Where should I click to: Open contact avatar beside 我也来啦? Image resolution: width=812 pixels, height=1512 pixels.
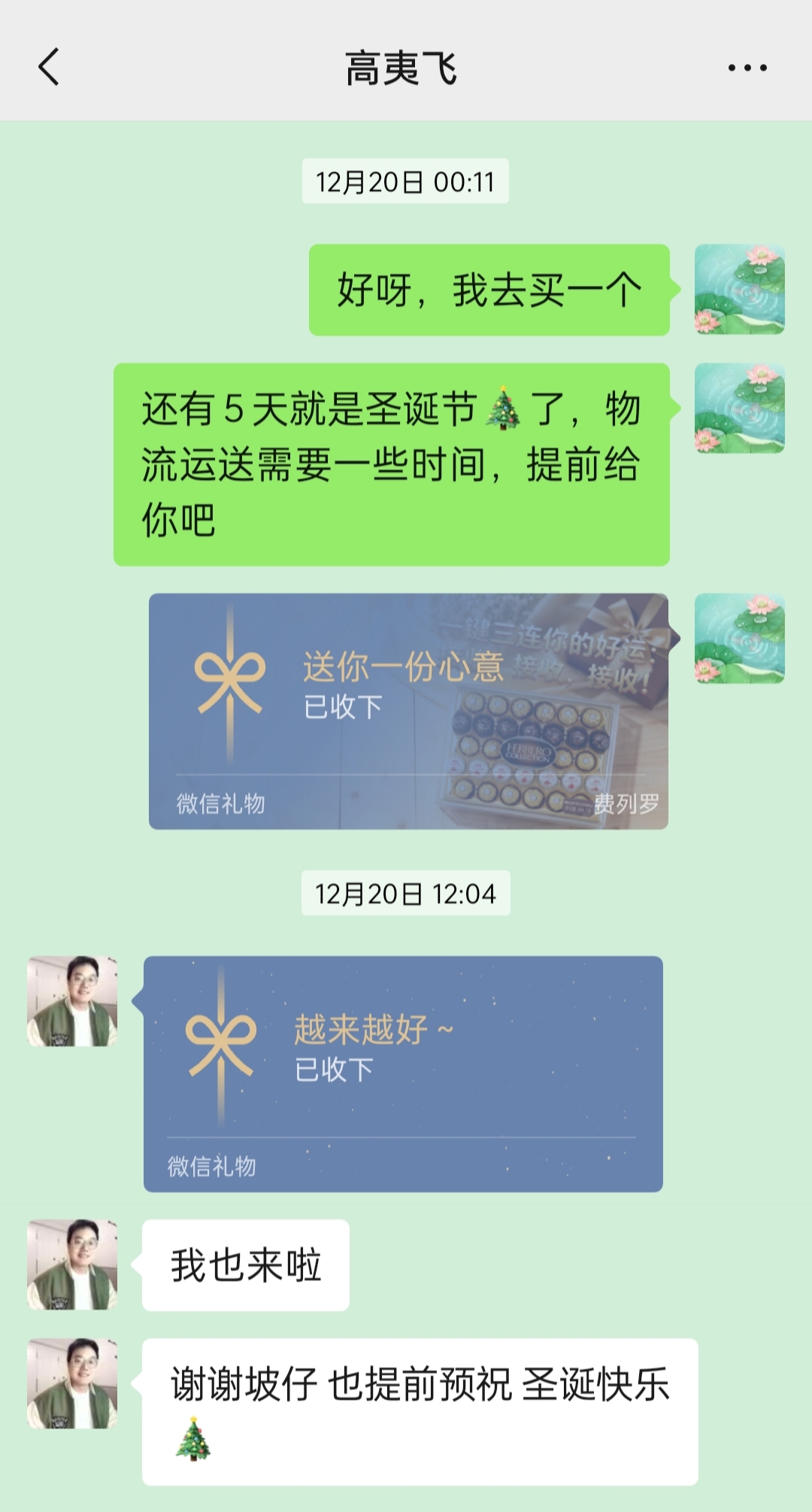coord(72,1265)
